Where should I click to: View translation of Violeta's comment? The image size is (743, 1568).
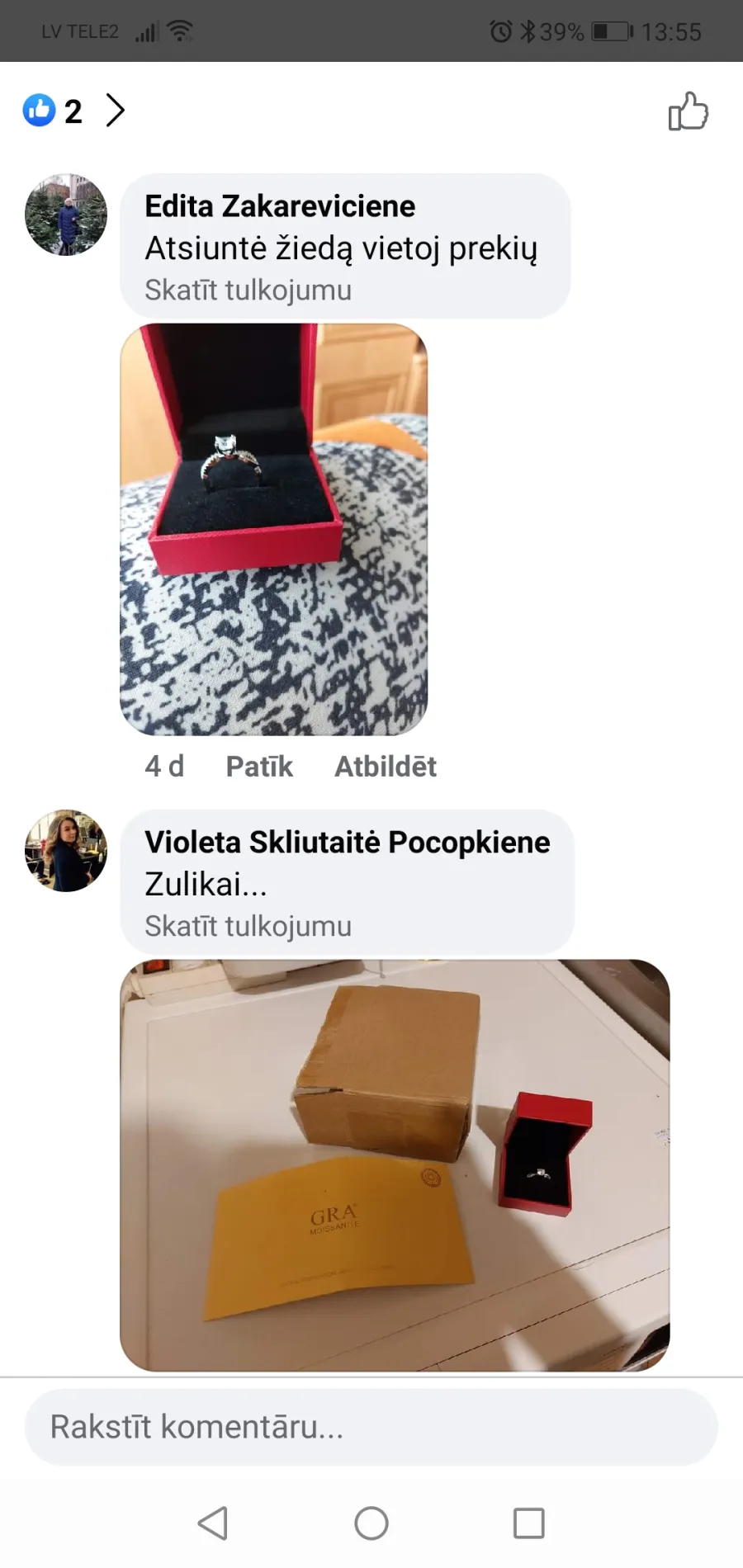[248, 926]
